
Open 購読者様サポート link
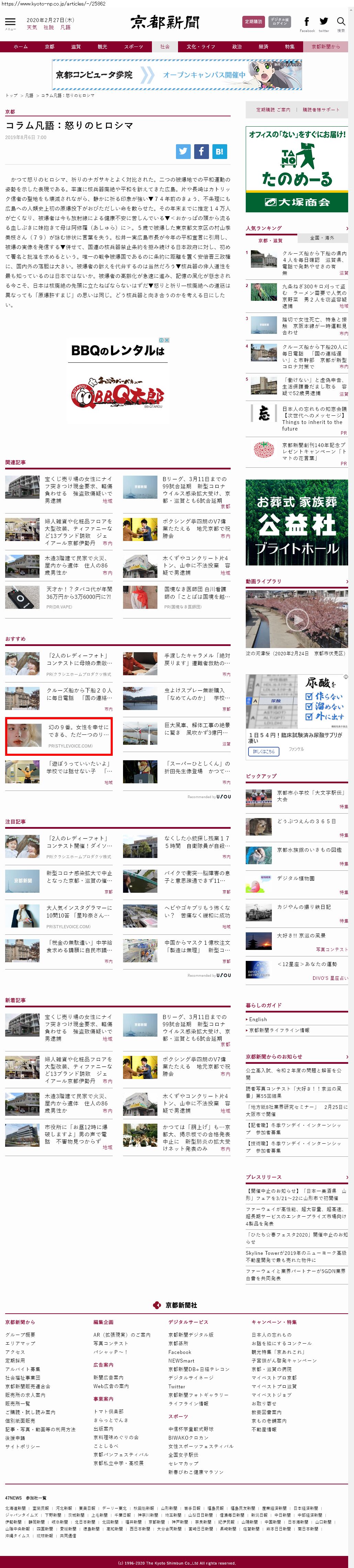click(321, 110)
